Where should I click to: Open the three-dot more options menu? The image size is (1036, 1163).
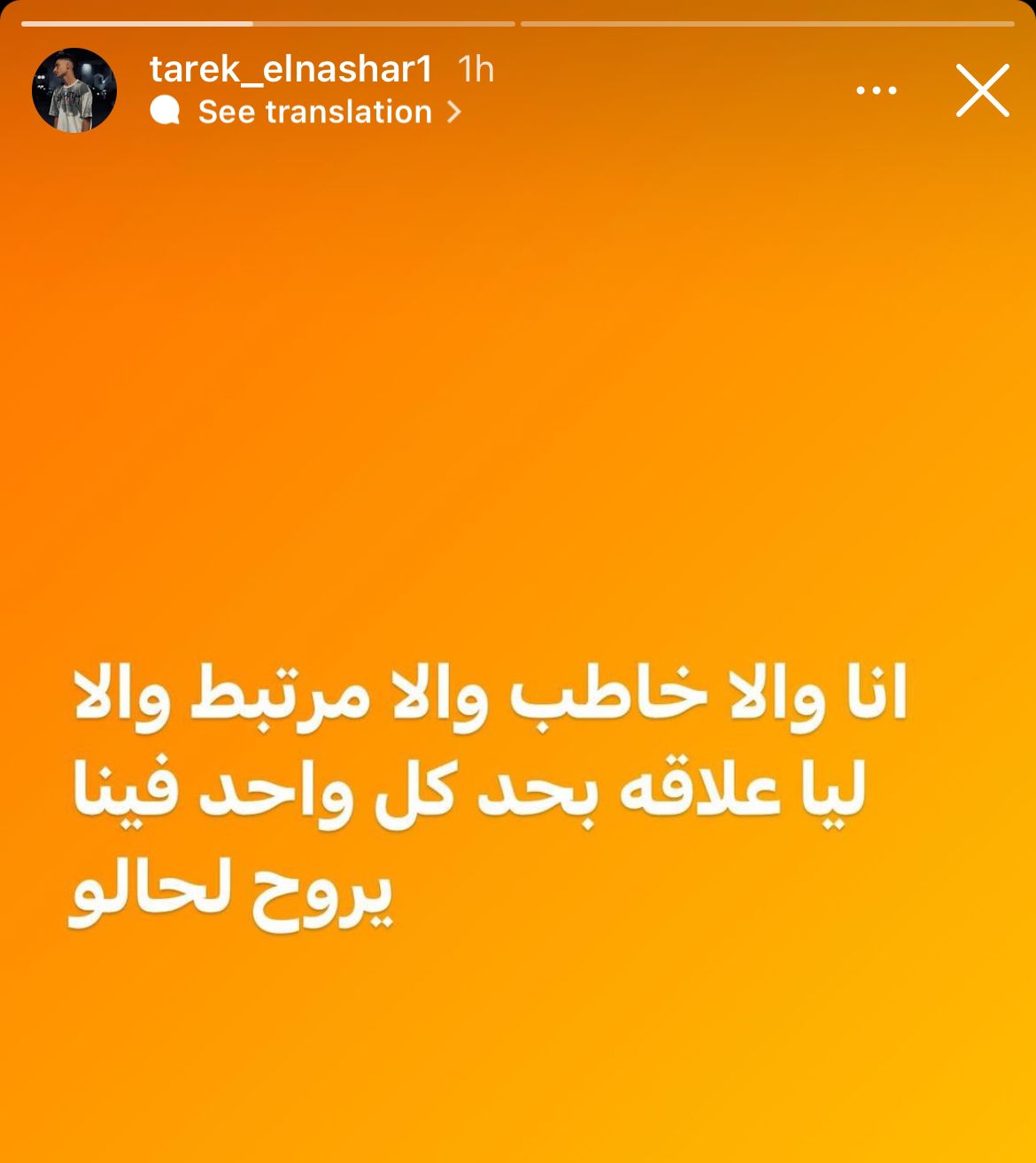point(877,90)
